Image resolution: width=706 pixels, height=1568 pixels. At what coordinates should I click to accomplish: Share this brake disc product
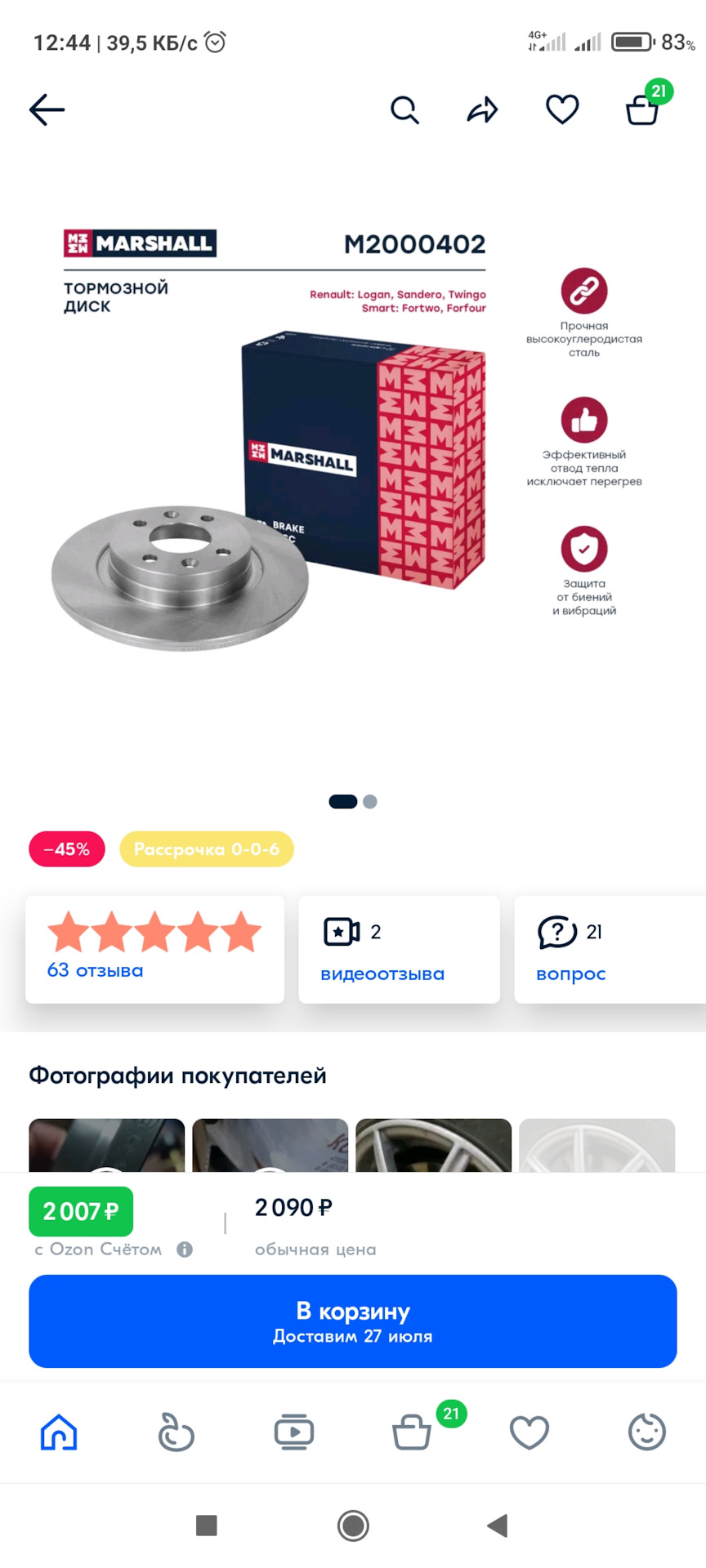coord(483,109)
